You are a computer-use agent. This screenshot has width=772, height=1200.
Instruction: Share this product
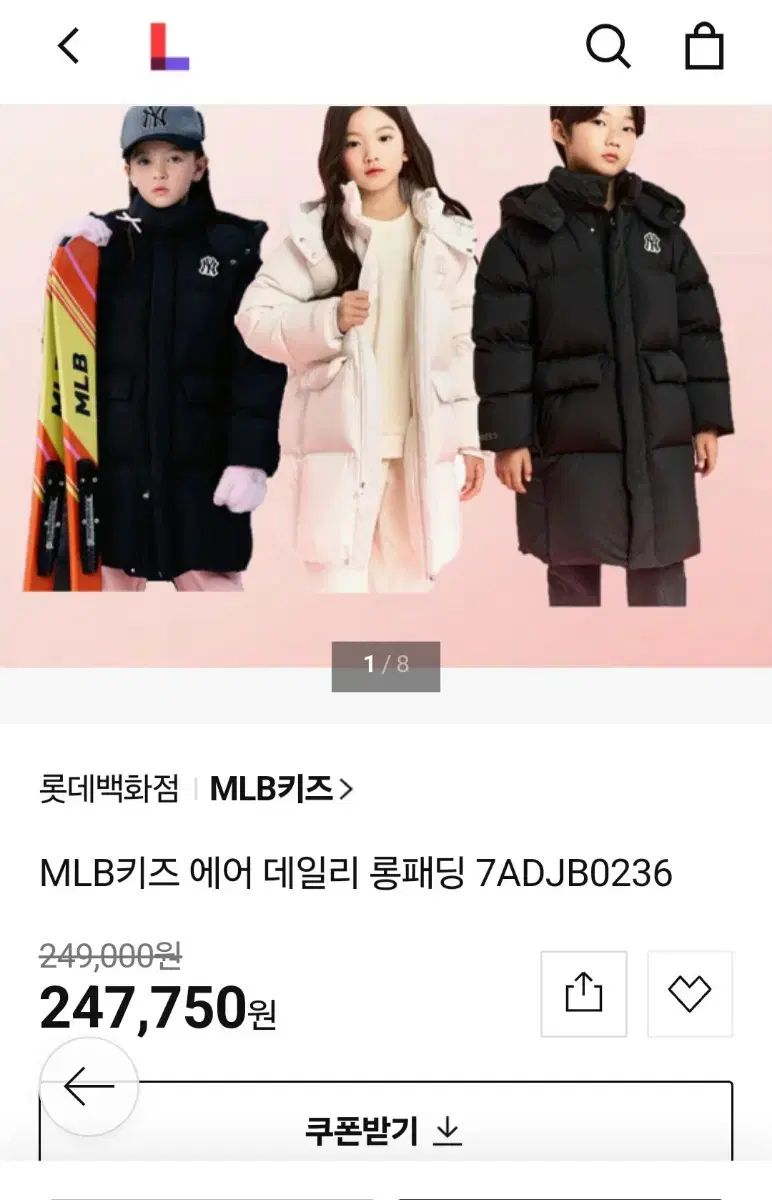(584, 993)
